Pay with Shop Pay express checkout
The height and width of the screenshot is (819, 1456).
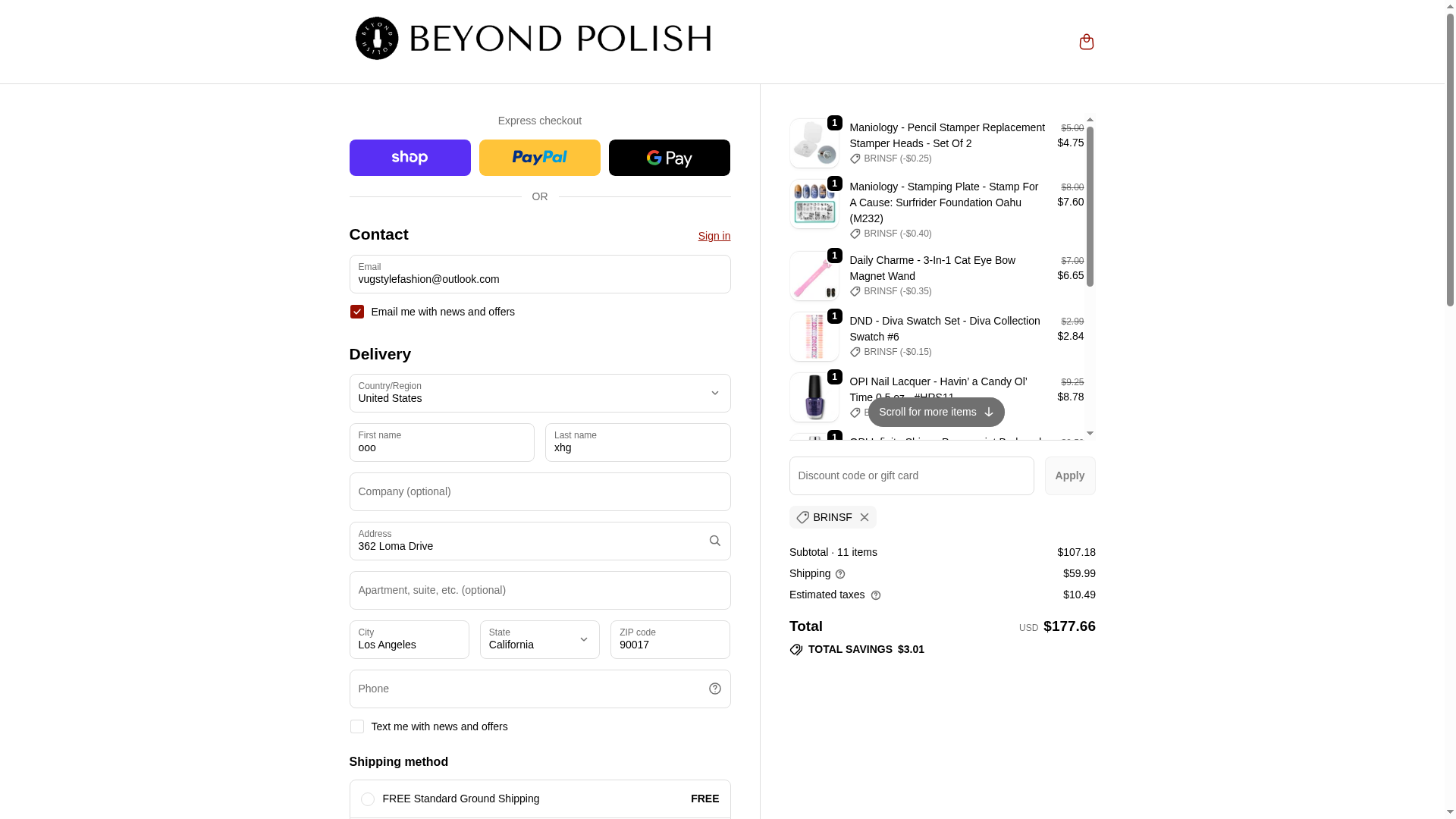pyautogui.click(x=409, y=158)
